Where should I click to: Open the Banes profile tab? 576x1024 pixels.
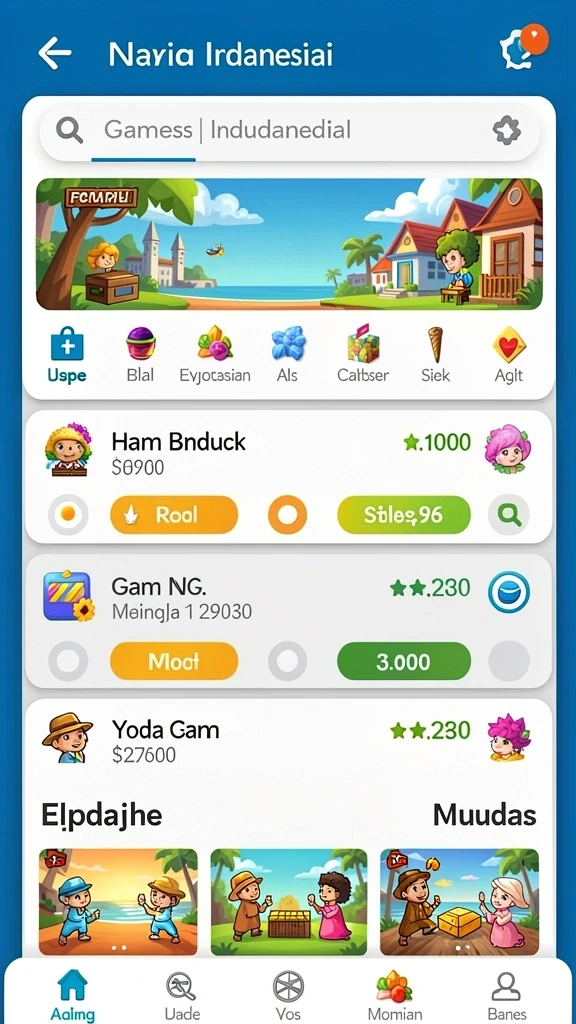[507, 995]
